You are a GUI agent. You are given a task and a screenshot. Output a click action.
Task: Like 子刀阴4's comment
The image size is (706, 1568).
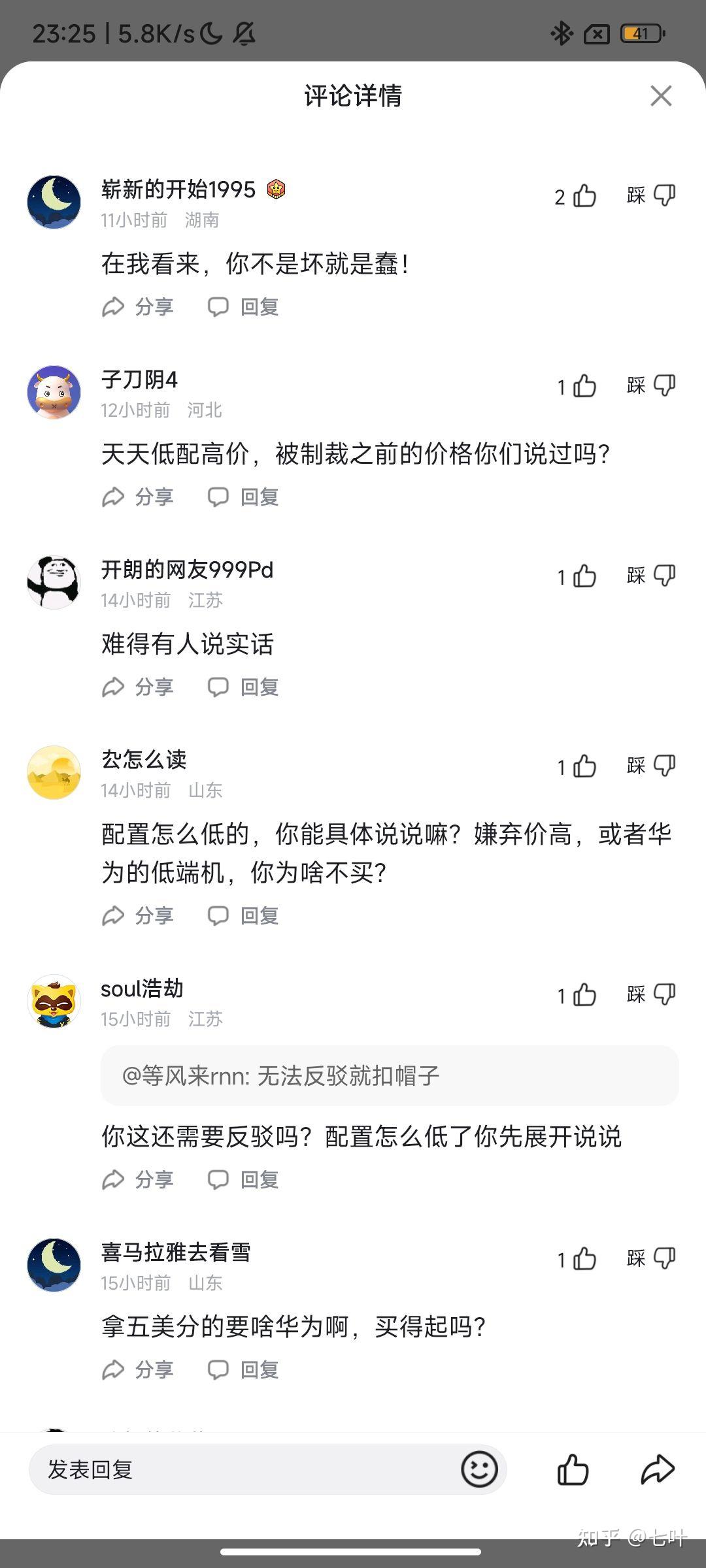tap(576, 386)
